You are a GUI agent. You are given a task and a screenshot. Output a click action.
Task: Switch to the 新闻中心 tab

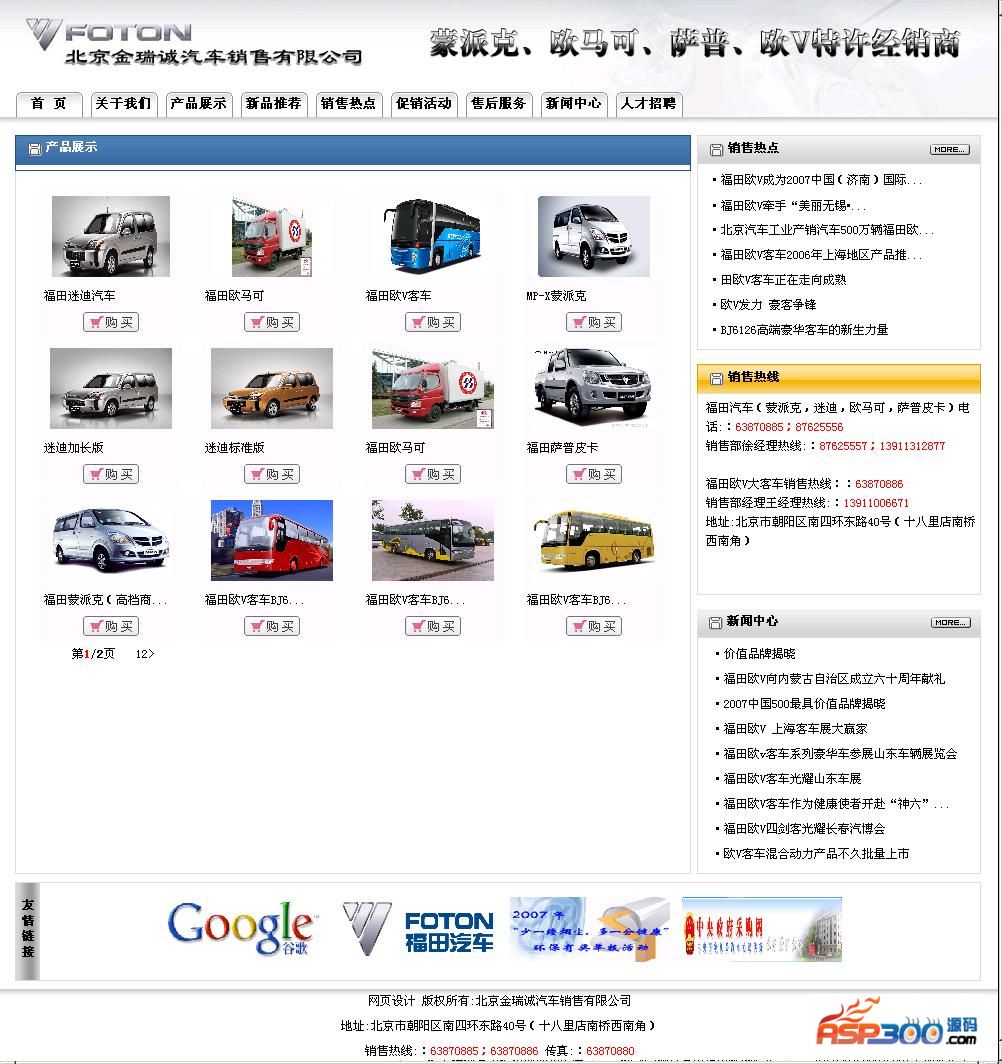coord(573,104)
